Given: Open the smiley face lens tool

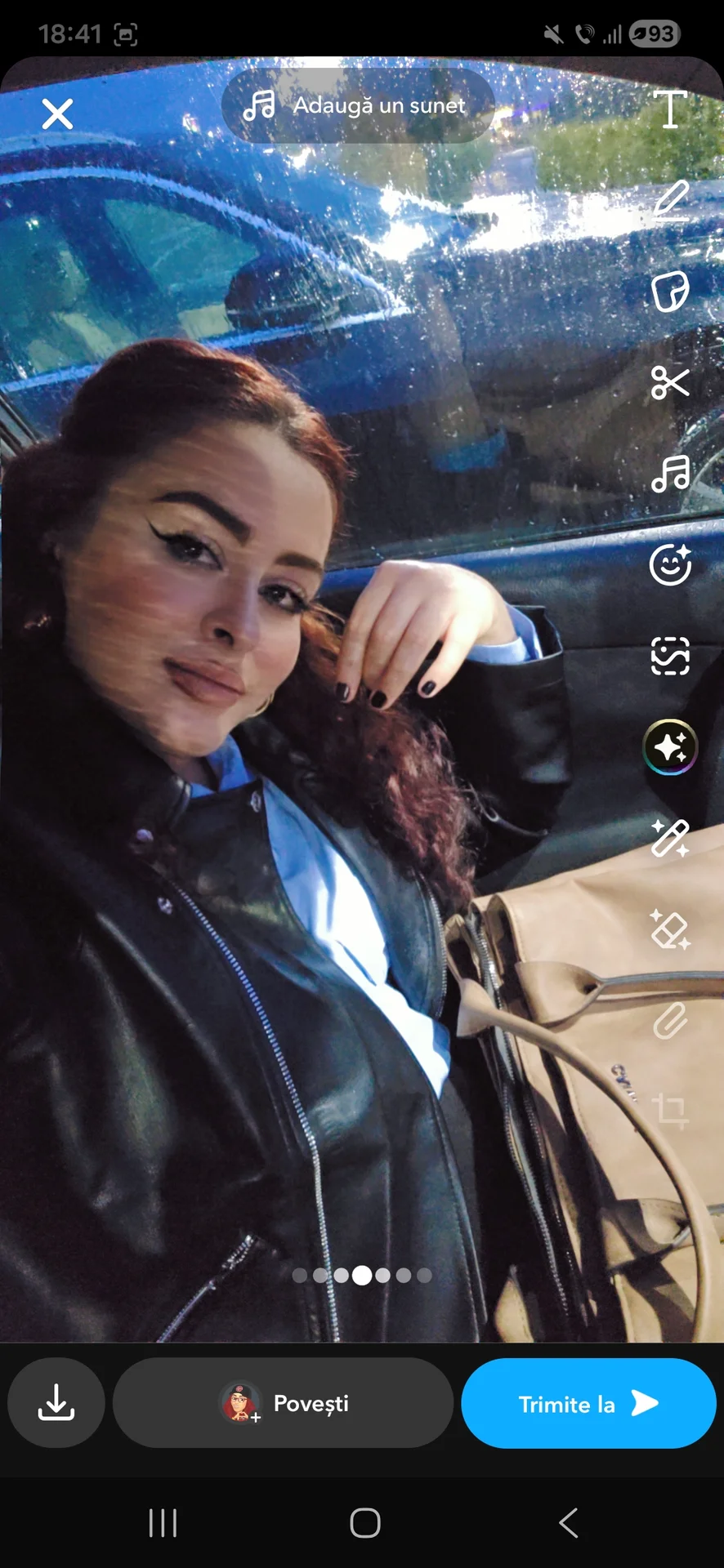Looking at the screenshot, I should 670,564.
